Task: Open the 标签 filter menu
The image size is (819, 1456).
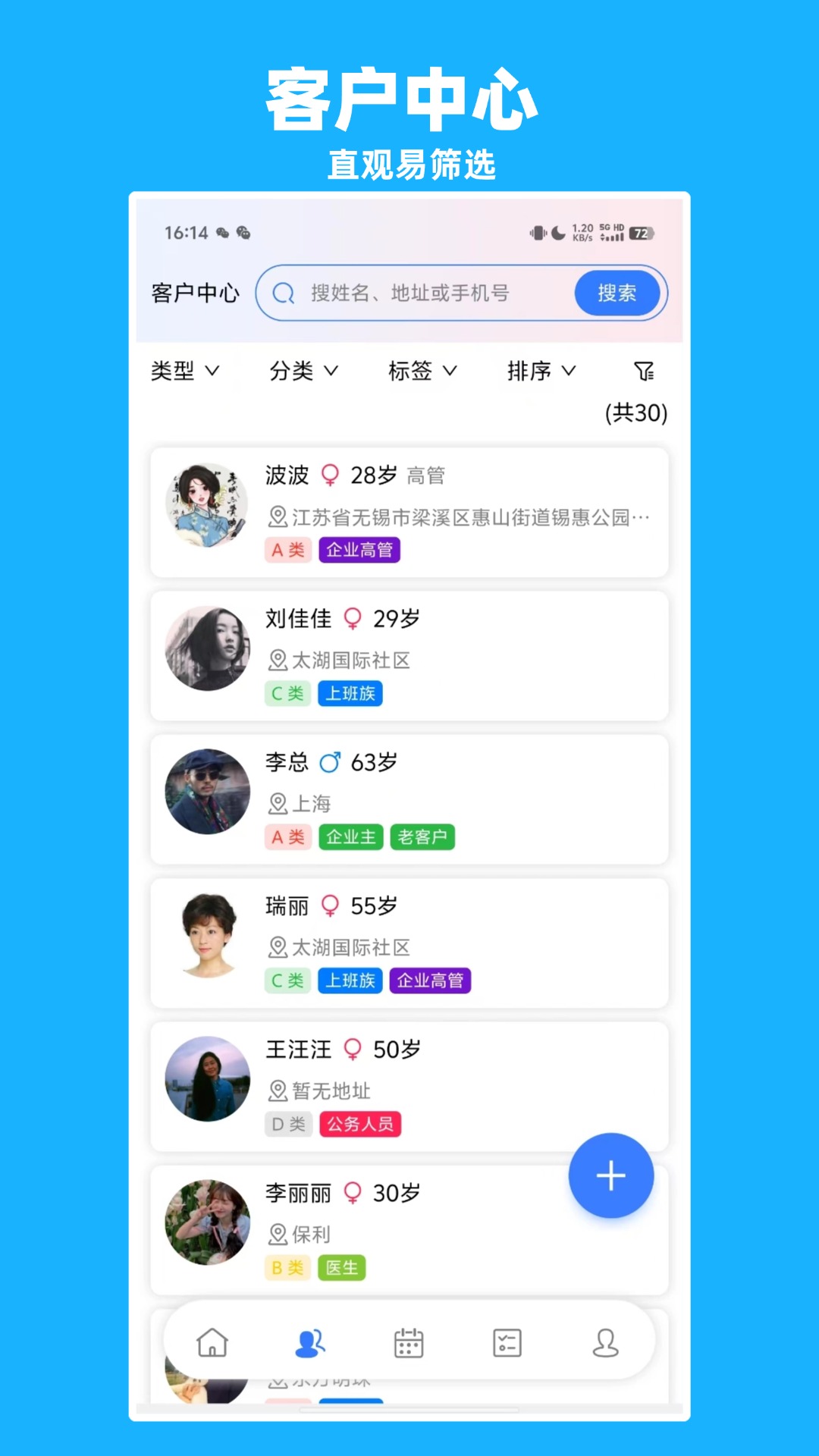Action: point(423,371)
